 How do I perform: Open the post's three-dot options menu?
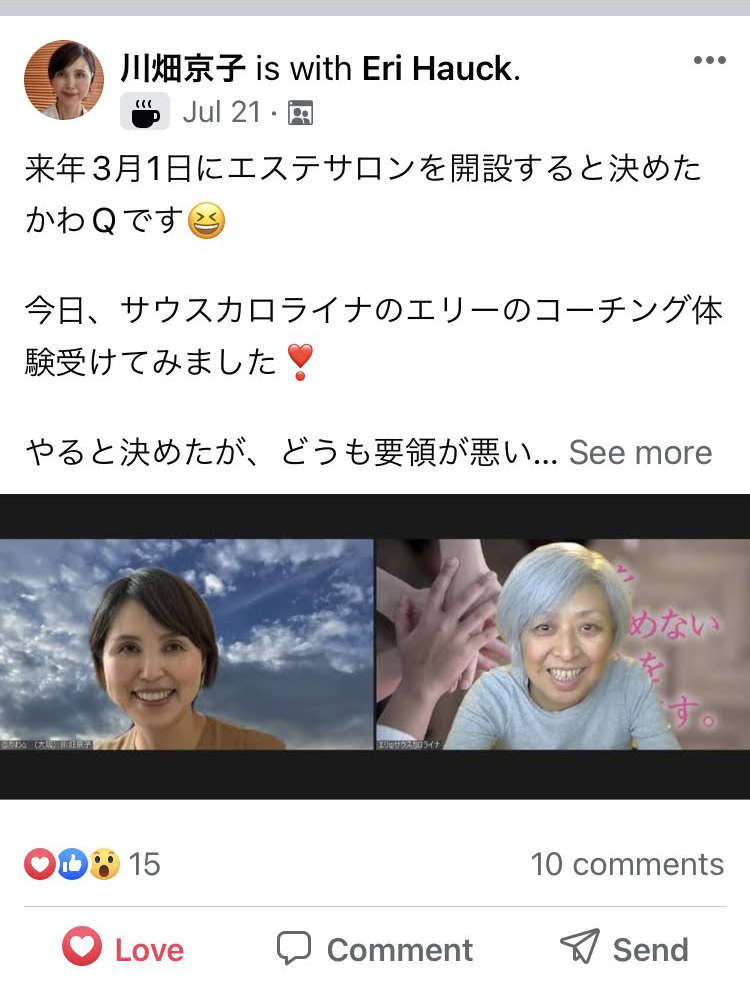(709, 60)
